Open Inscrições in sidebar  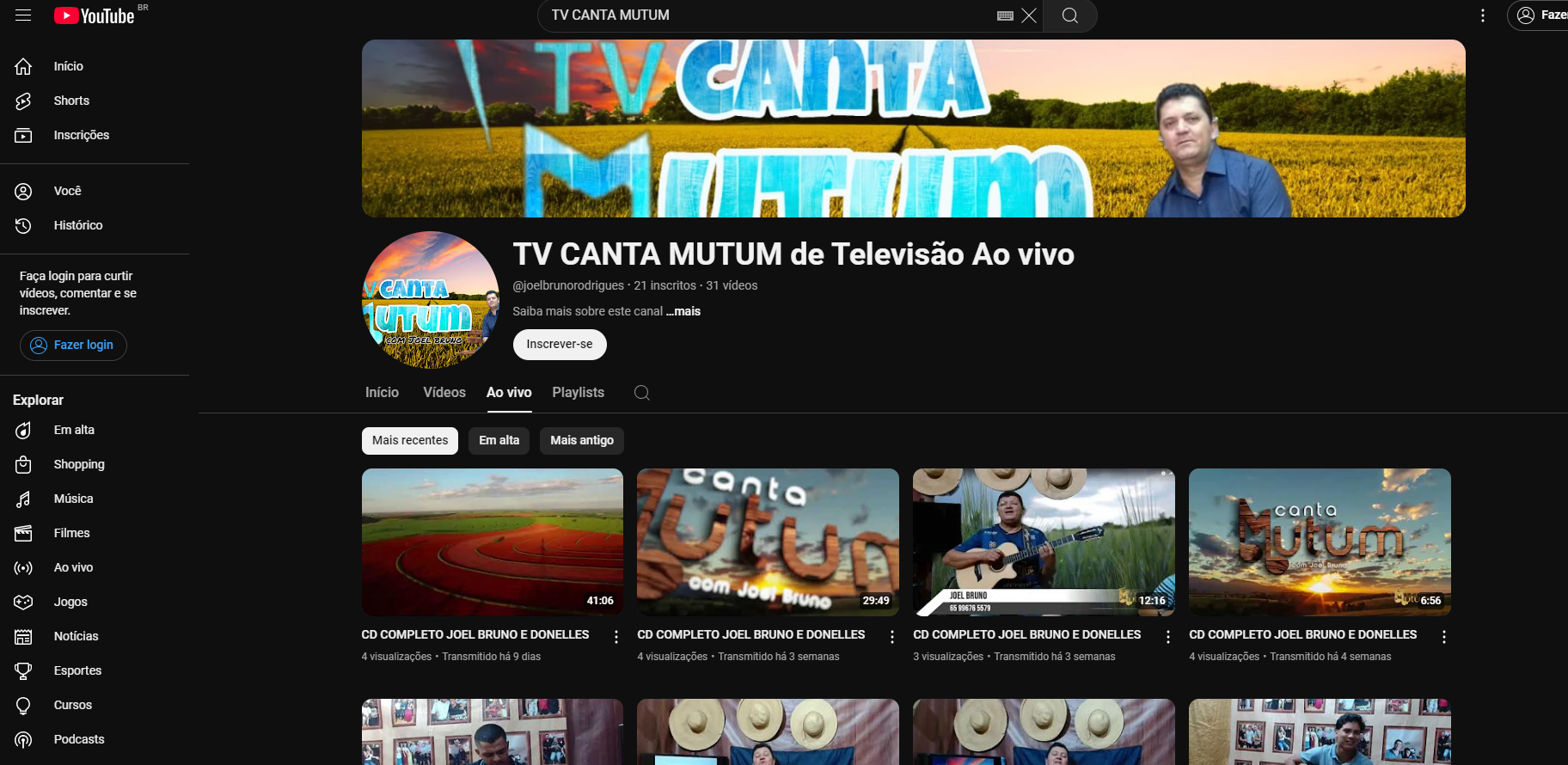81,135
